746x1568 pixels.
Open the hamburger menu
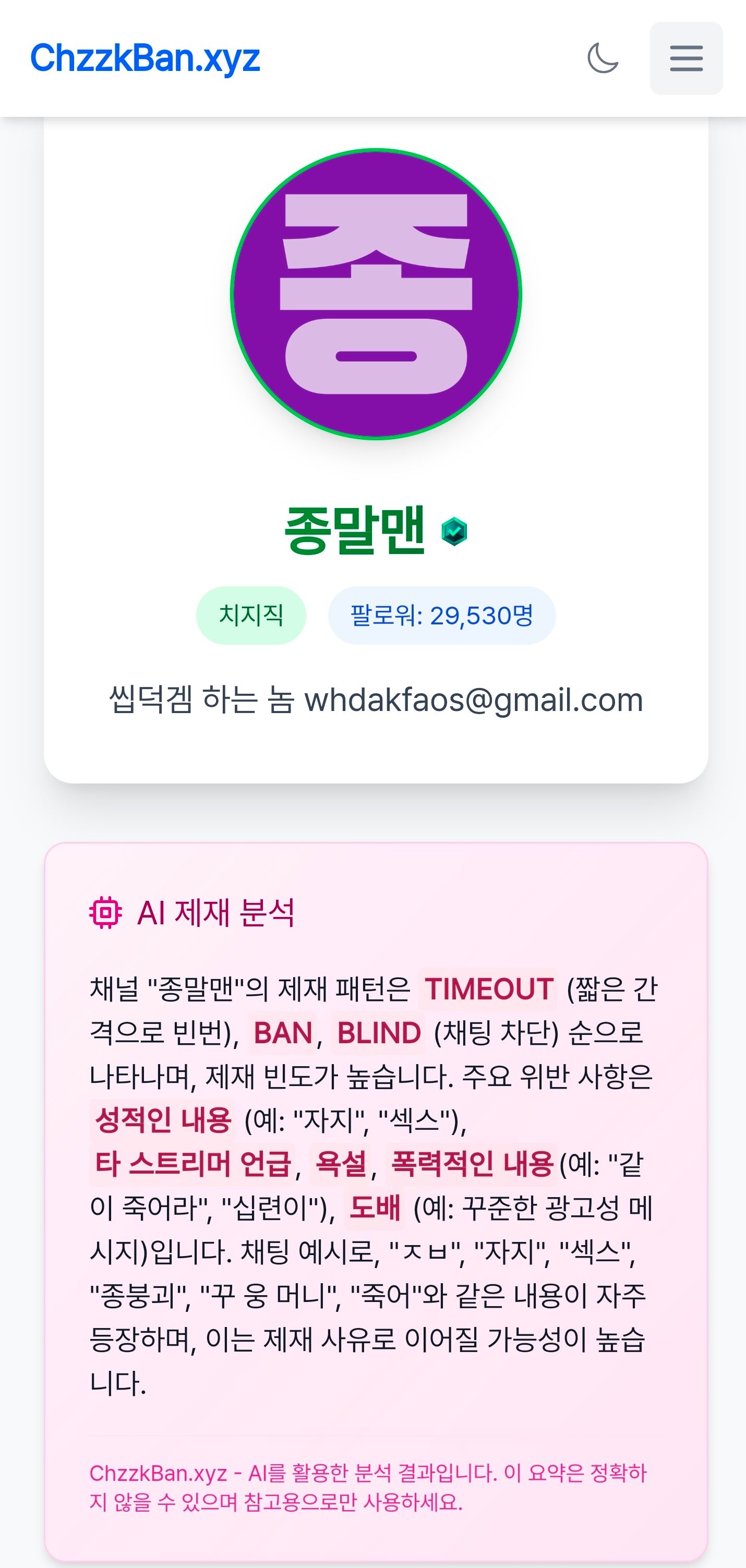[685, 58]
